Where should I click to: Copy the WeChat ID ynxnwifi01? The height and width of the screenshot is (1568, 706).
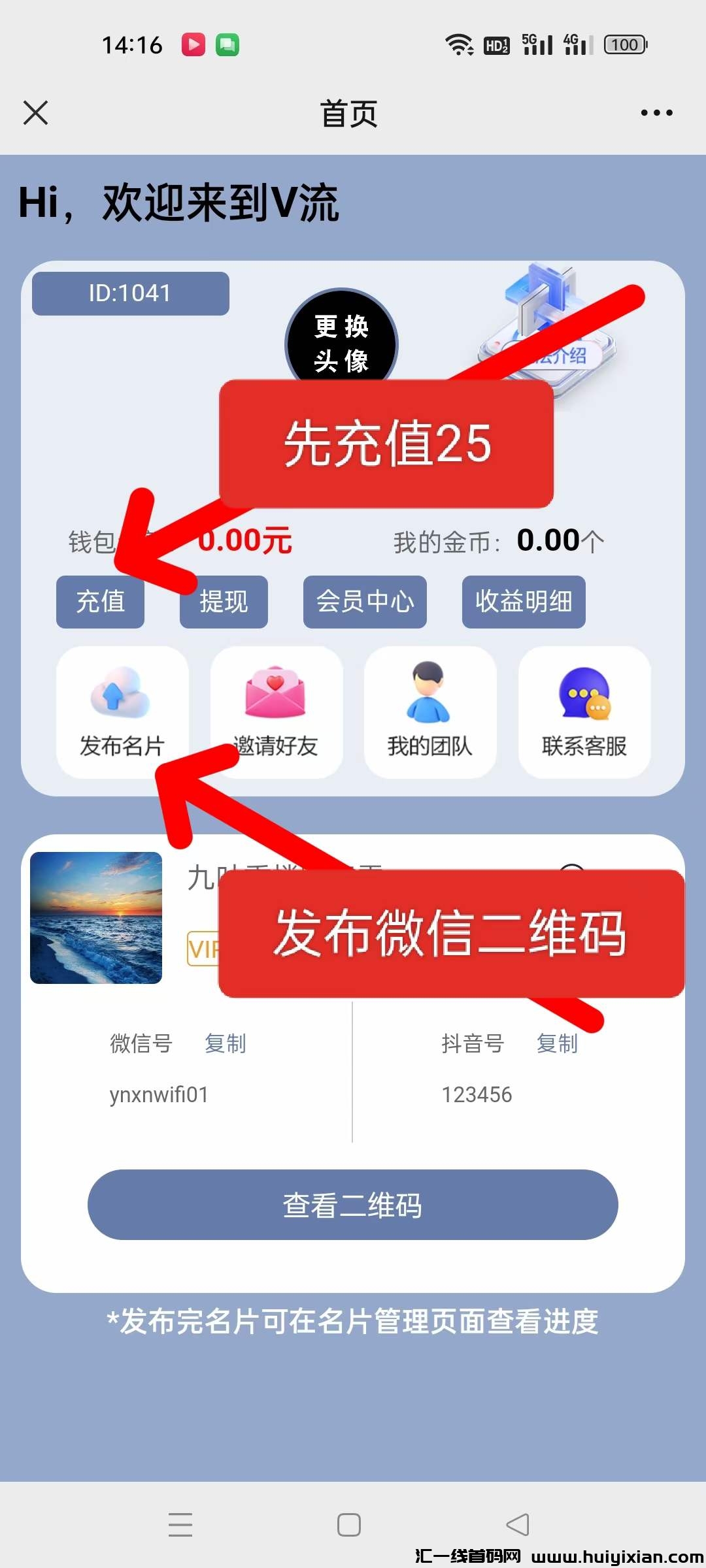pyautogui.click(x=224, y=1043)
